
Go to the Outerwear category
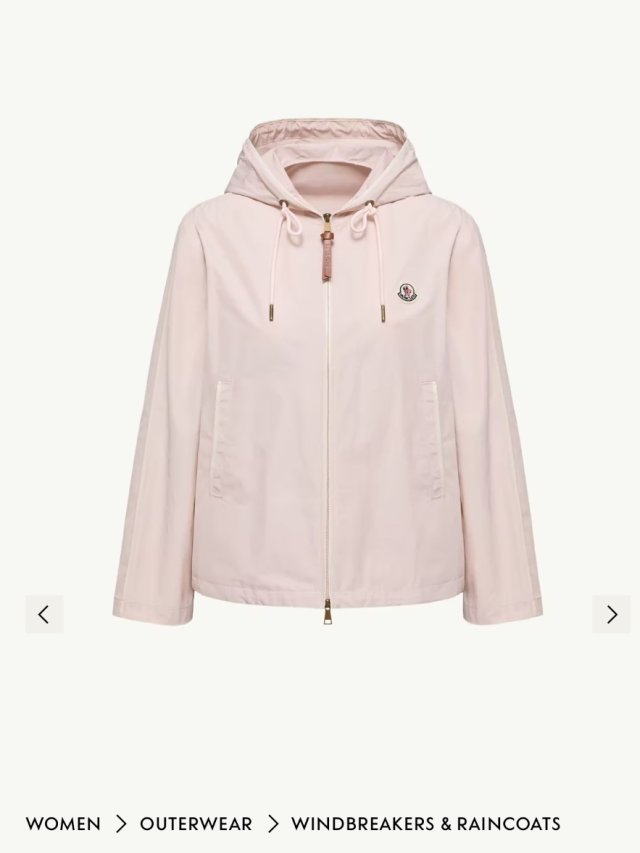[x=196, y=824]
